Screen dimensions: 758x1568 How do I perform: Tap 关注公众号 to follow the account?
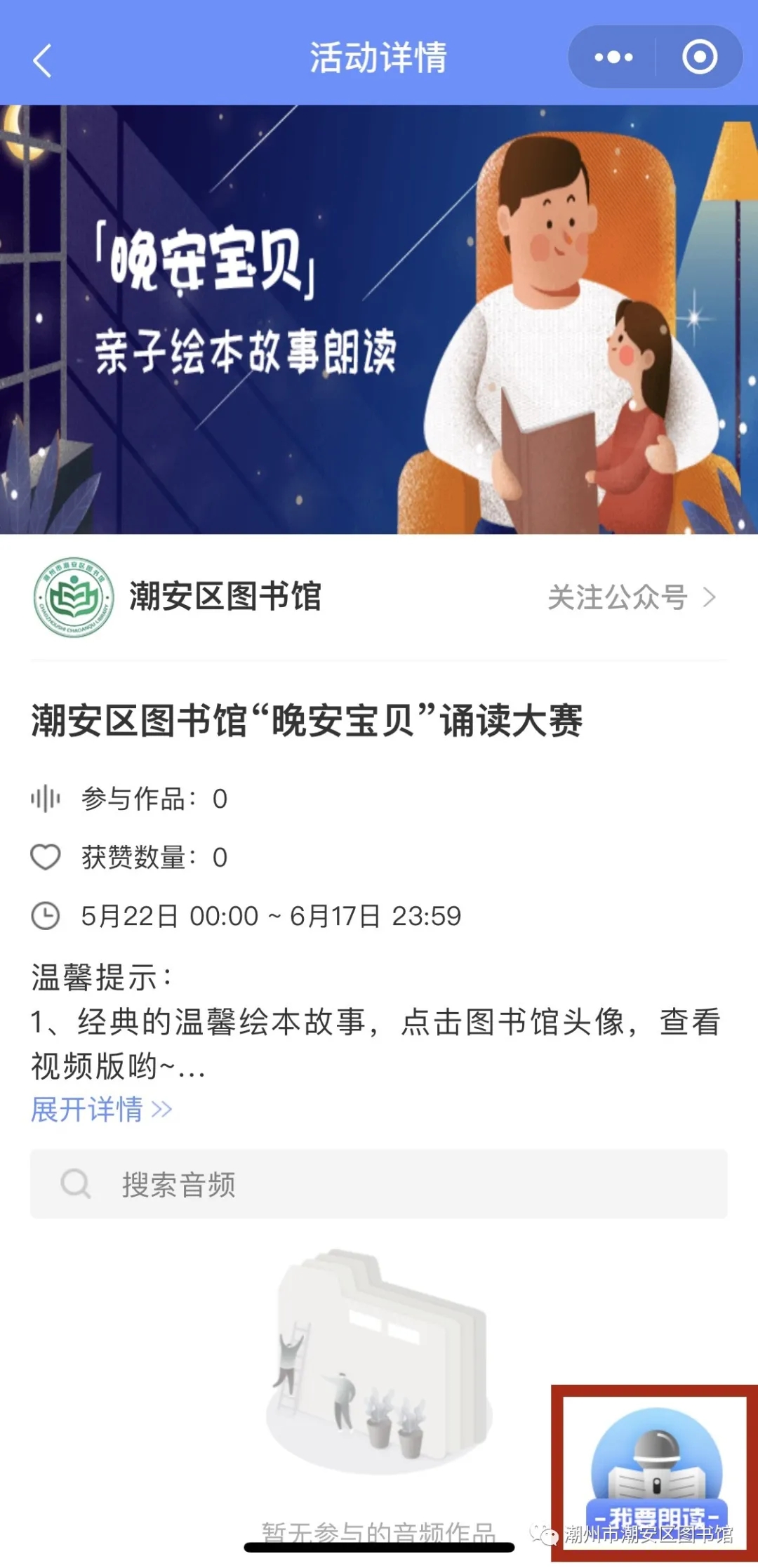[631, 598]
